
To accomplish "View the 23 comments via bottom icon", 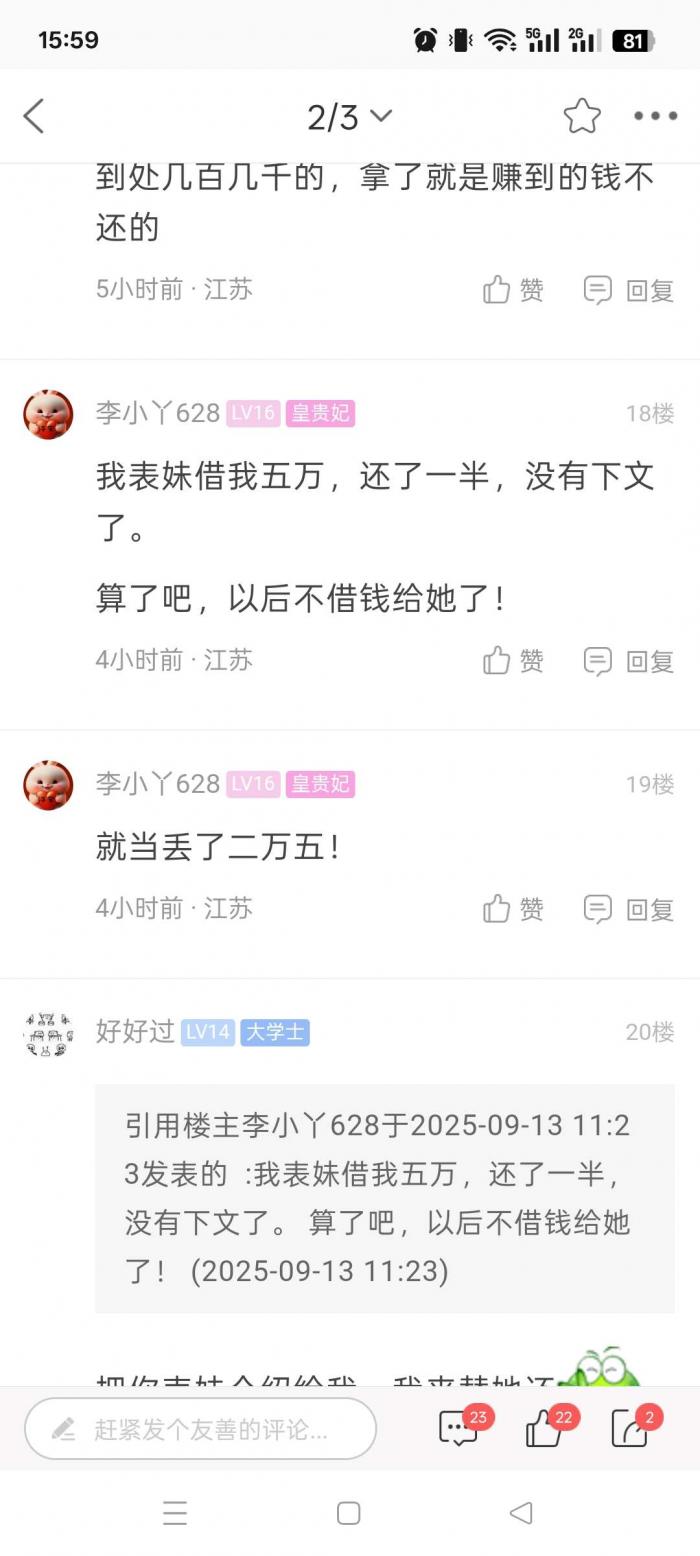I will pos(459,1429).
